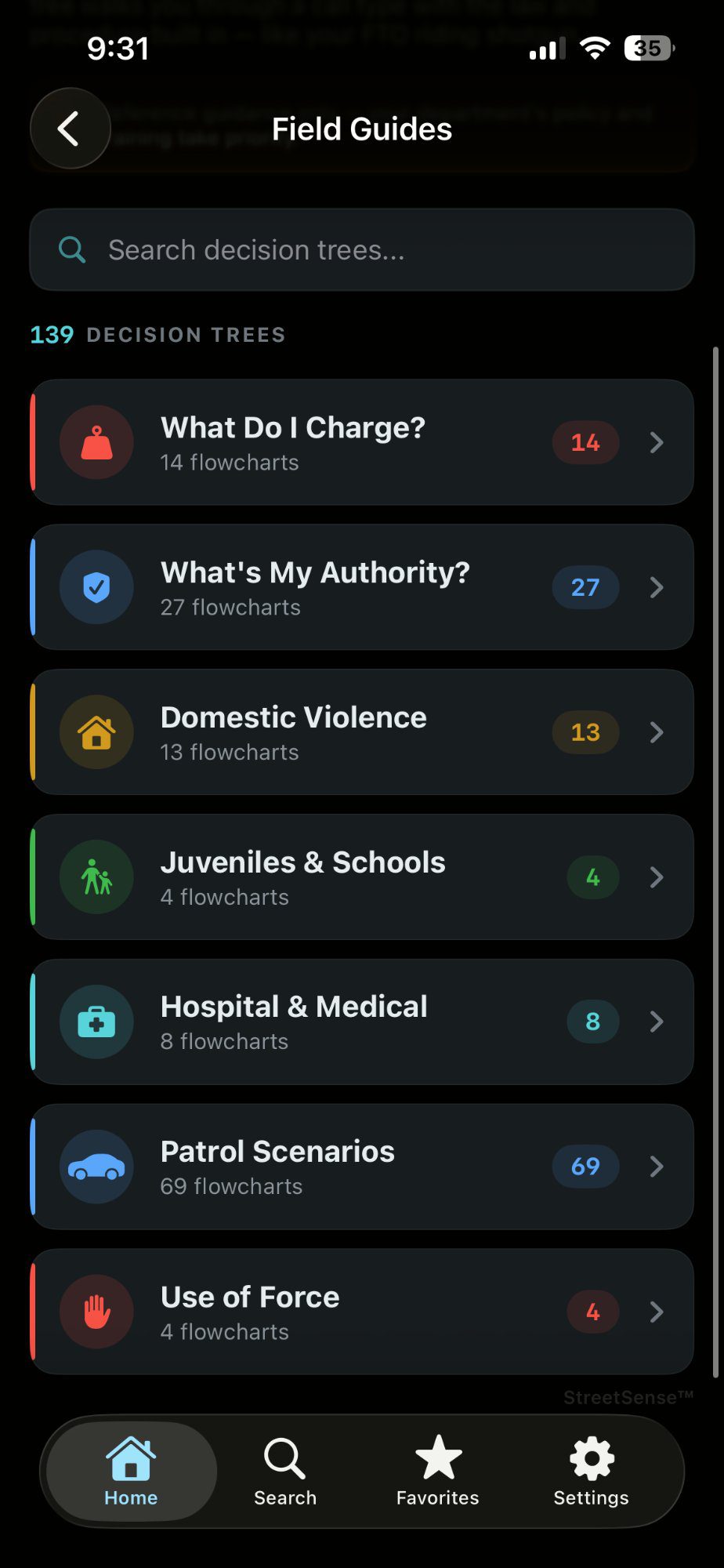Browse the Patrol Scenarios category
Screen dimensions: 724x1568
click(362, 1167)
